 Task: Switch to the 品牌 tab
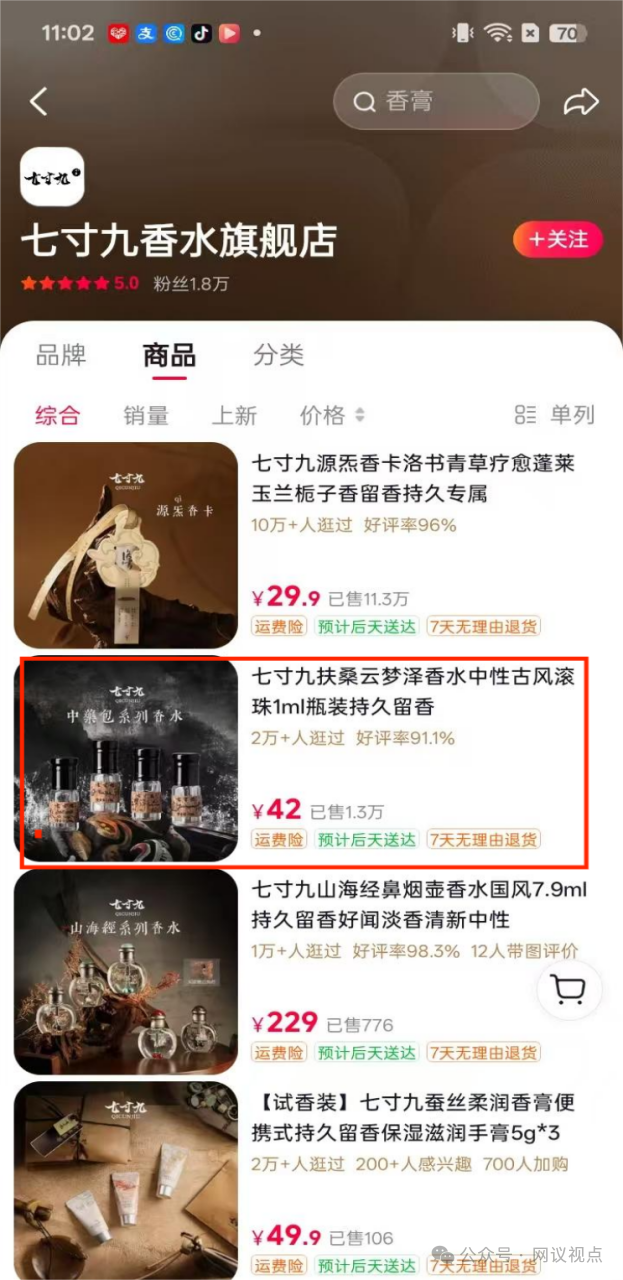(x=61, y=355)
